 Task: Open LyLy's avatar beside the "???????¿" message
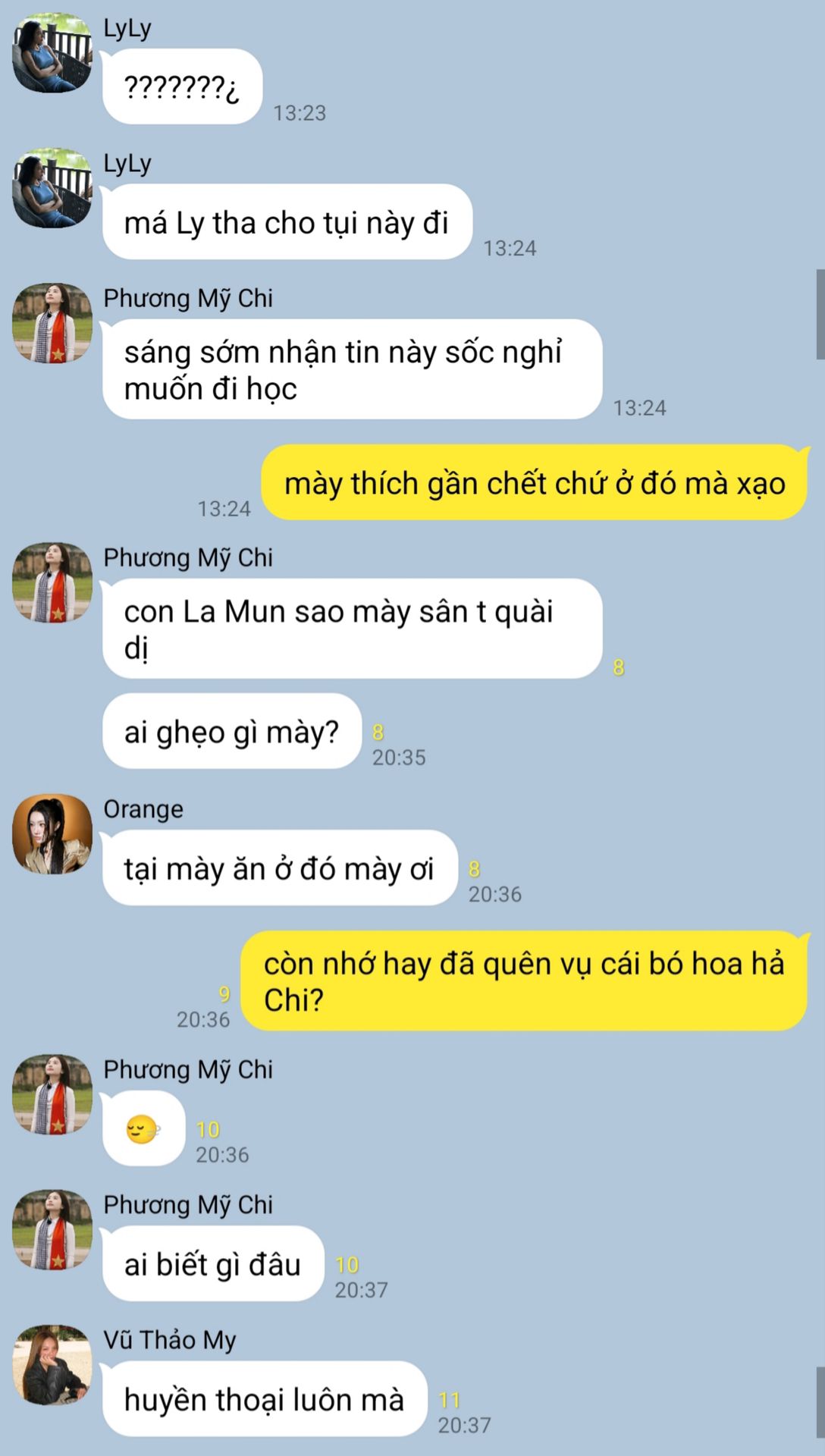[52, 53]
